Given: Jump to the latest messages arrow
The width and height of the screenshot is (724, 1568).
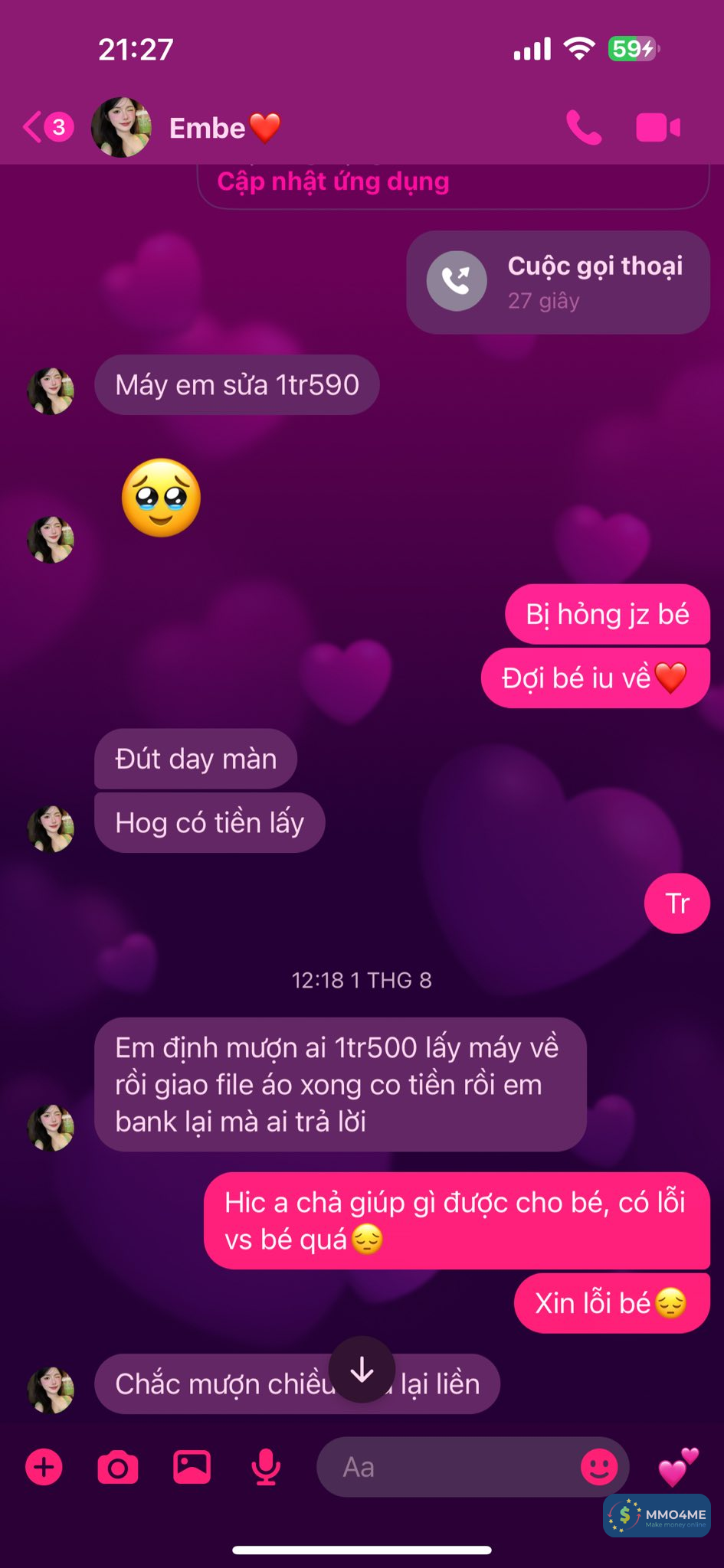Looking at the screenshot, I should point(362,1370).
